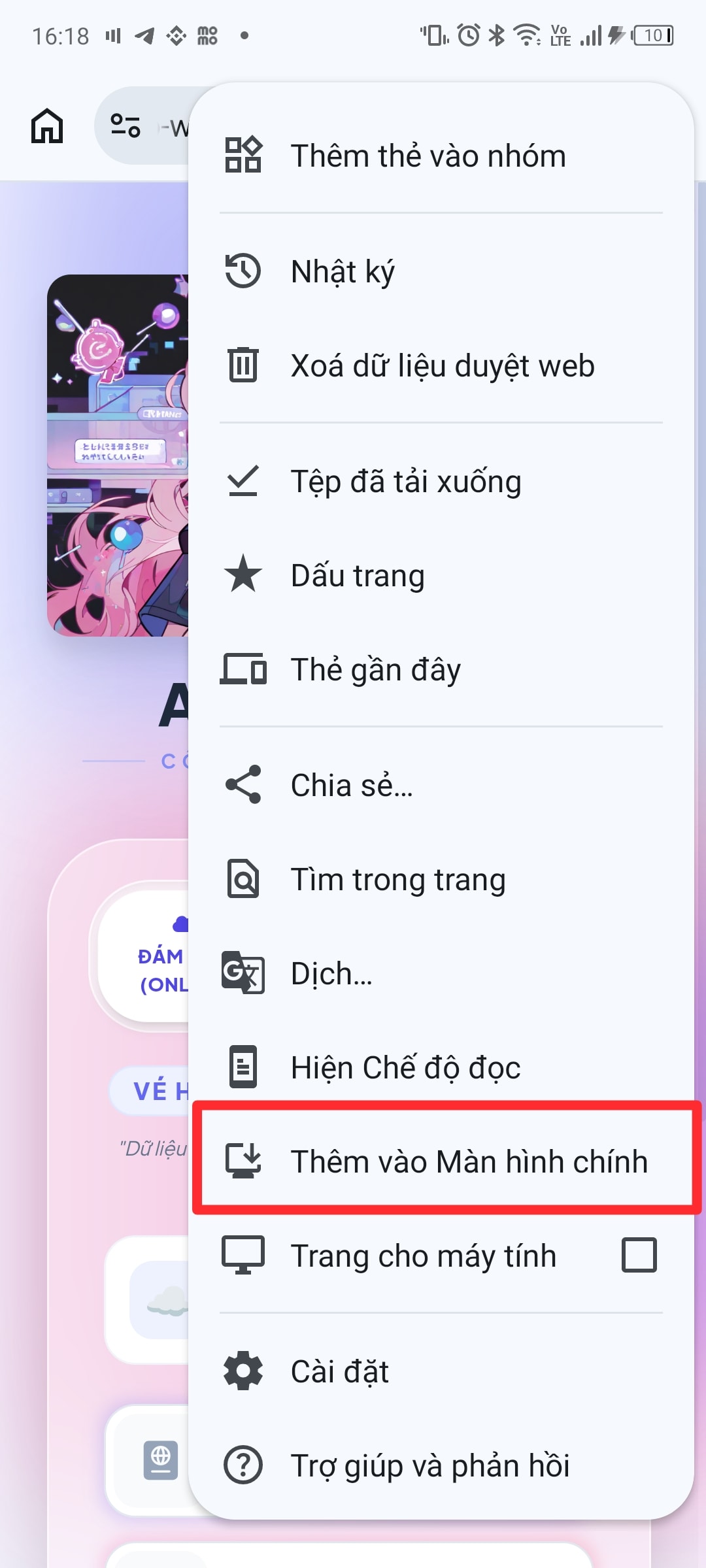Open the recent tabs laptop-phone icon
The height and width of the screenshot is (1568, 706).
[243, 669]
